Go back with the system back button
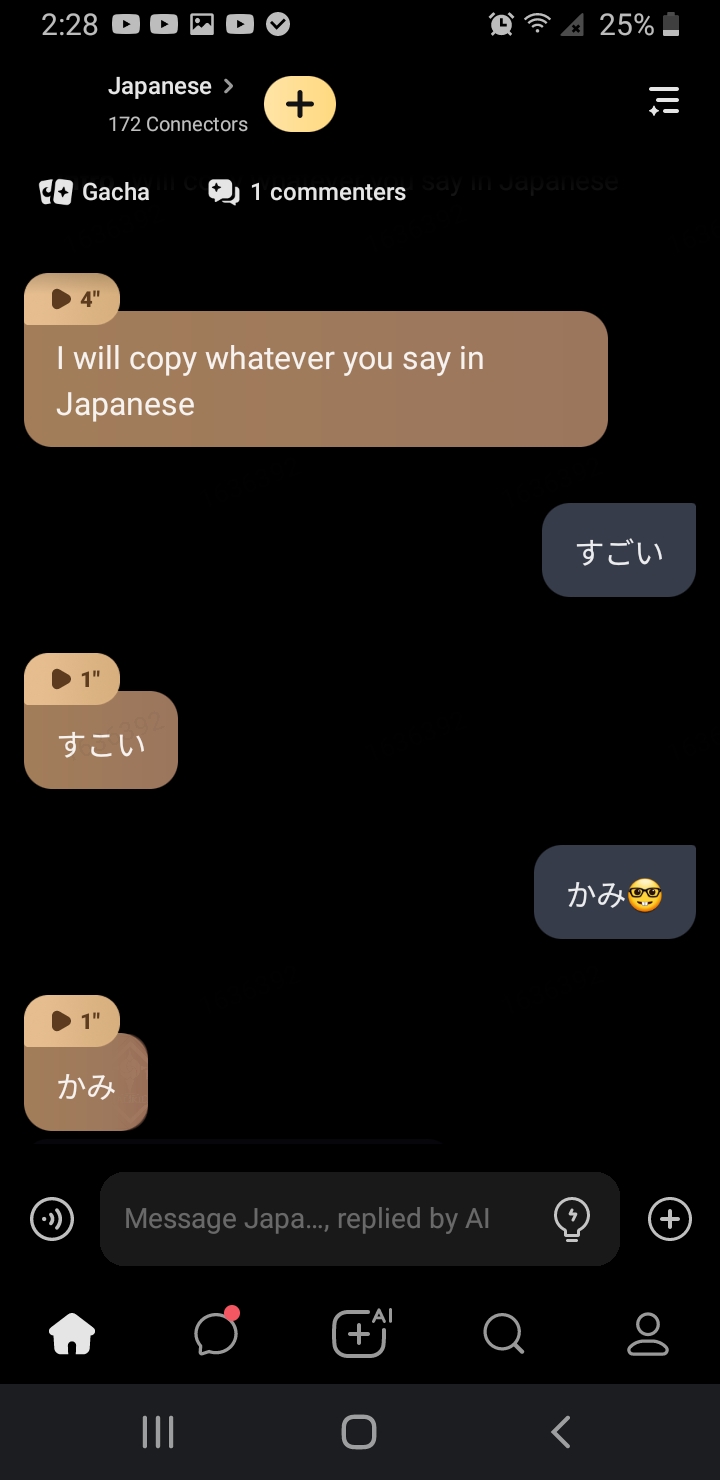The width and height of the screenshot is (720, 1480). (x=561, y=1432)
